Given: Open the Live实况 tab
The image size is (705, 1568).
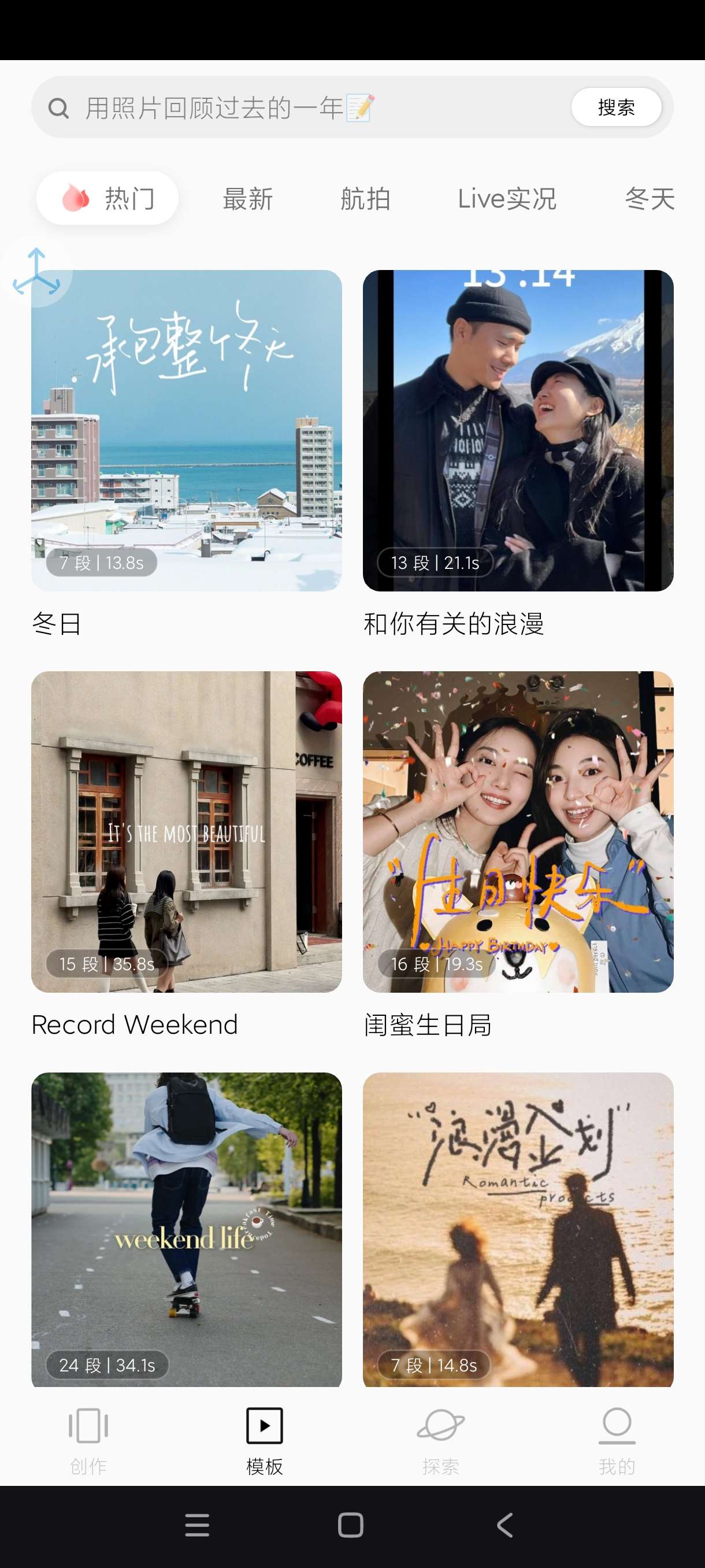Looking at the screenshot, I should (507, 199).
